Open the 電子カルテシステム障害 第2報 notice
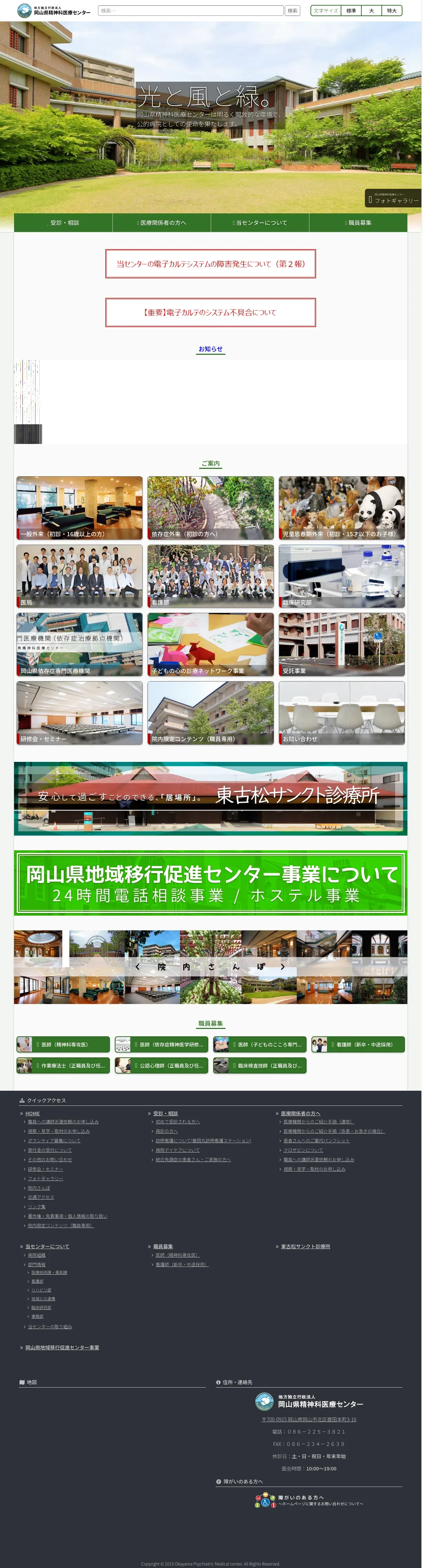The width and height of the screenshot is (439, 1568). click(211, 264)
